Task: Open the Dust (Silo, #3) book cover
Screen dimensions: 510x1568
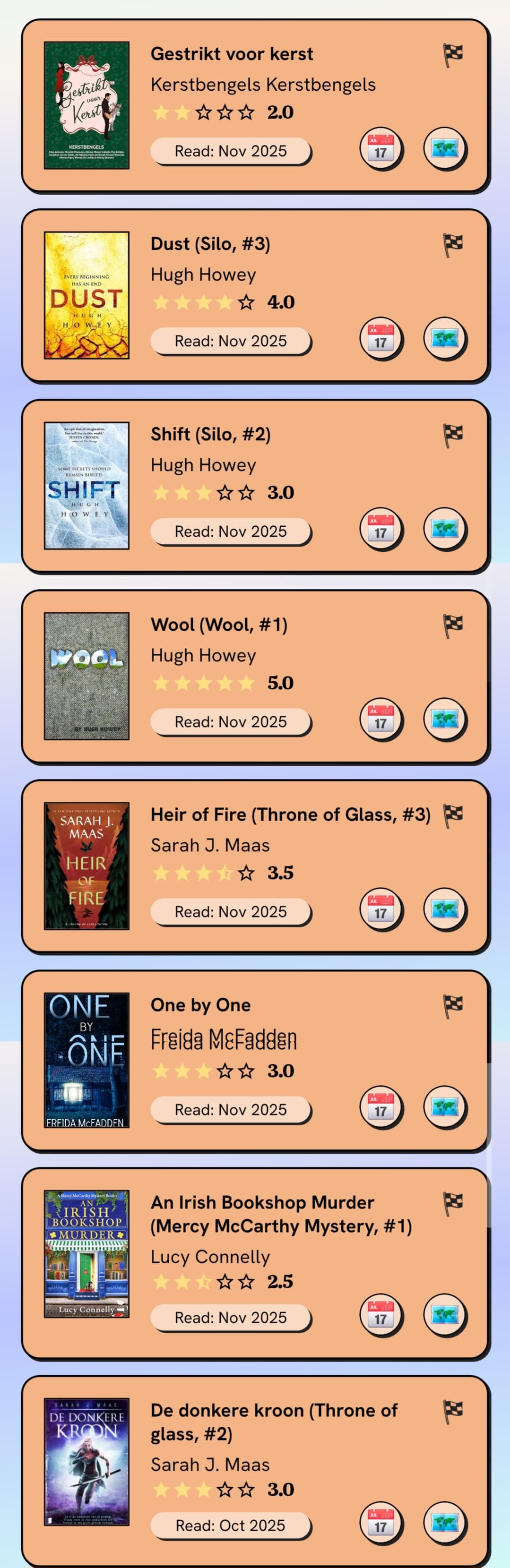Action: click(86, 295)
